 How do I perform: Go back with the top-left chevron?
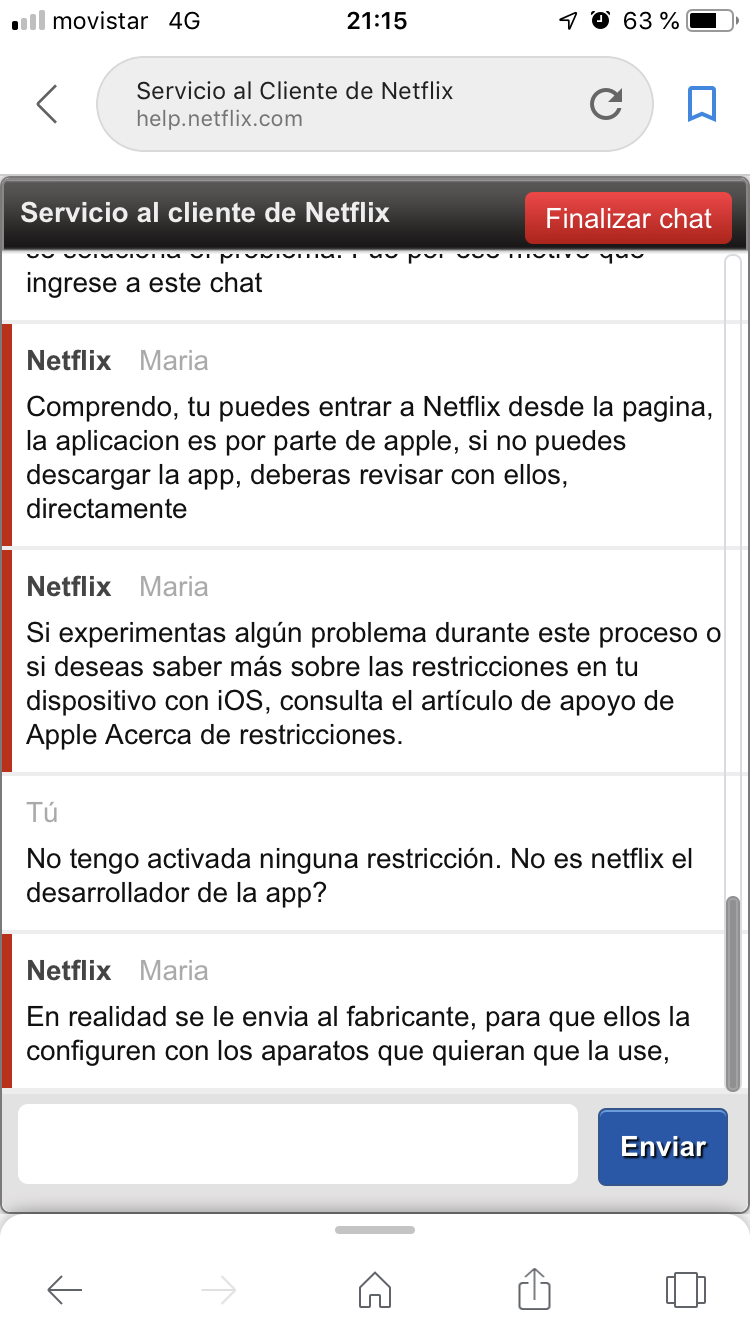47,104
